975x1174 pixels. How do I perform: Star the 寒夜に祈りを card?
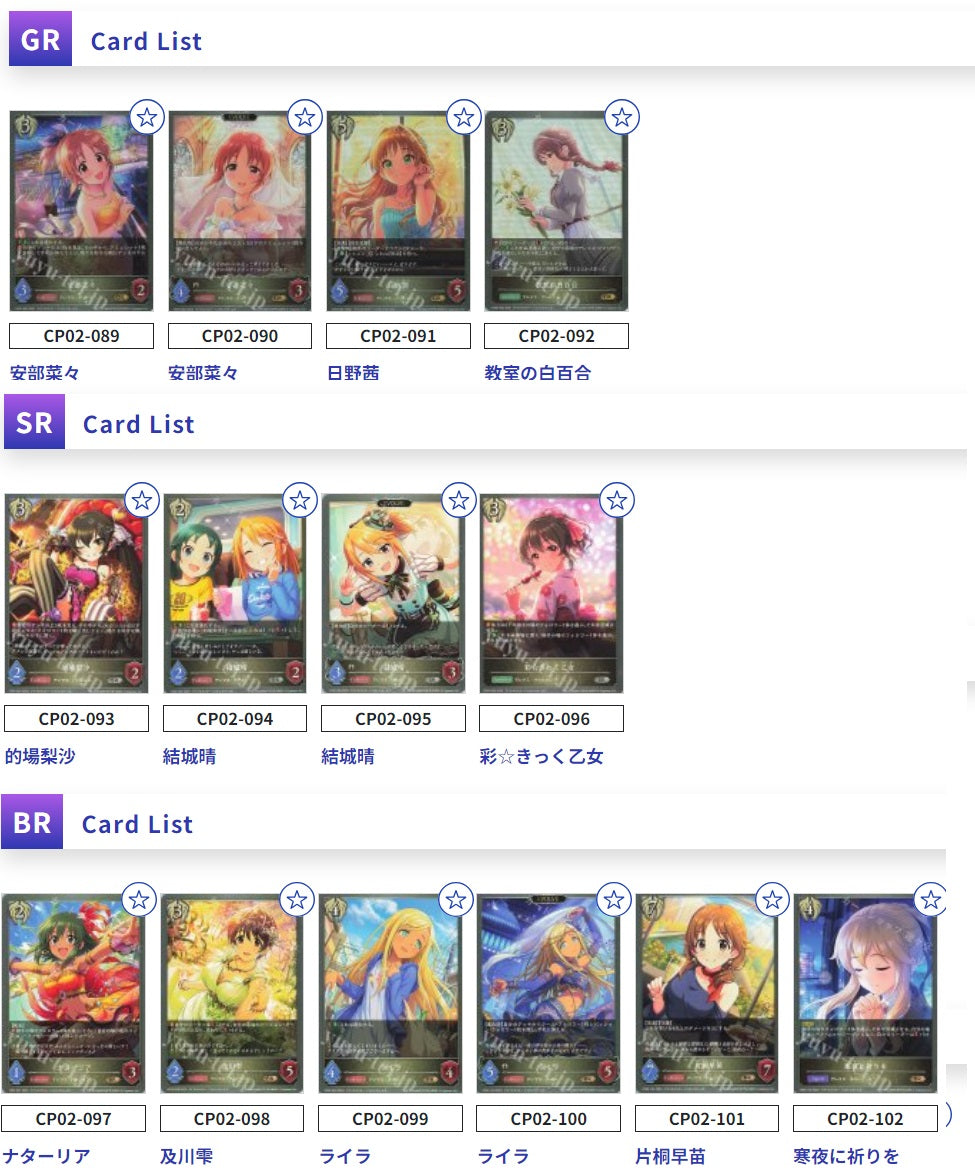point(930,900)
